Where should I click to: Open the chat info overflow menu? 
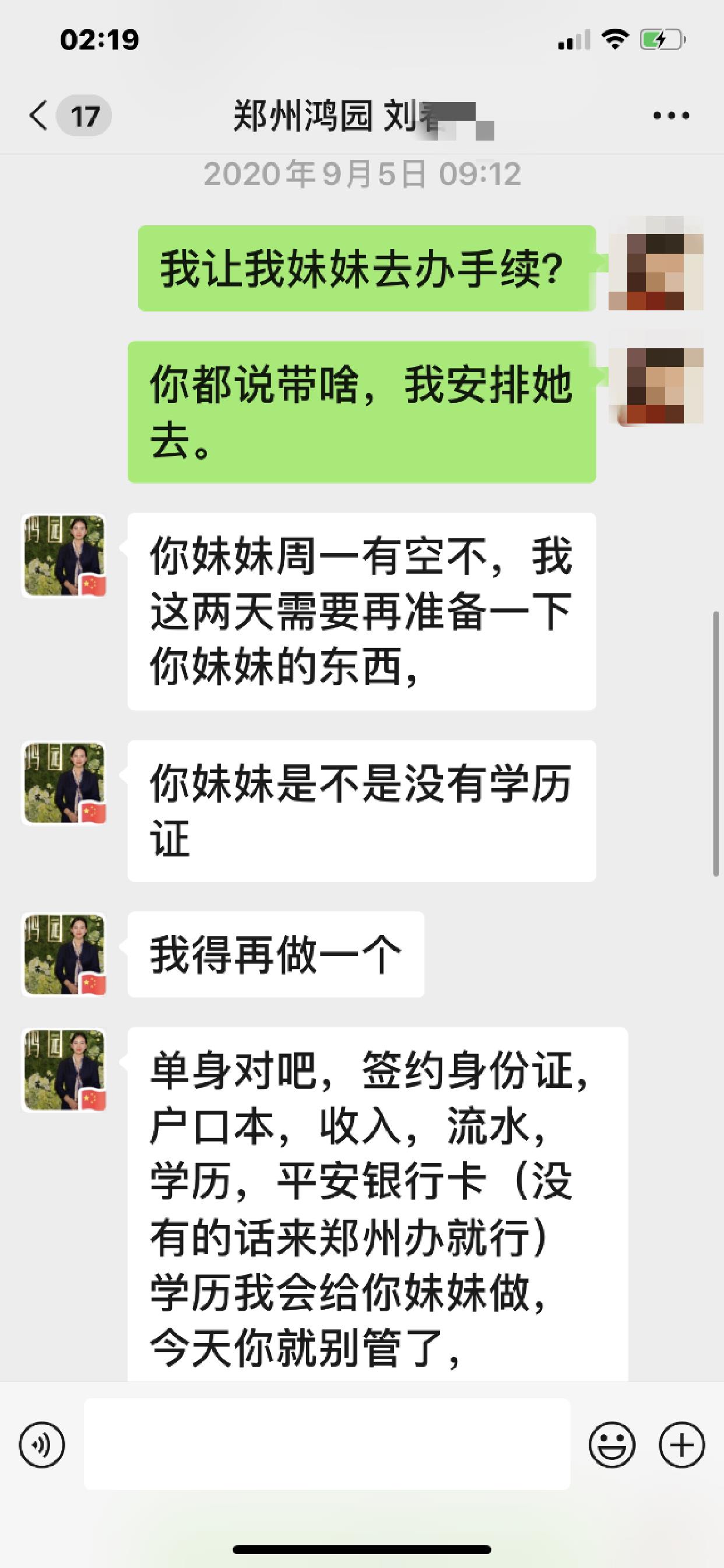670,116
